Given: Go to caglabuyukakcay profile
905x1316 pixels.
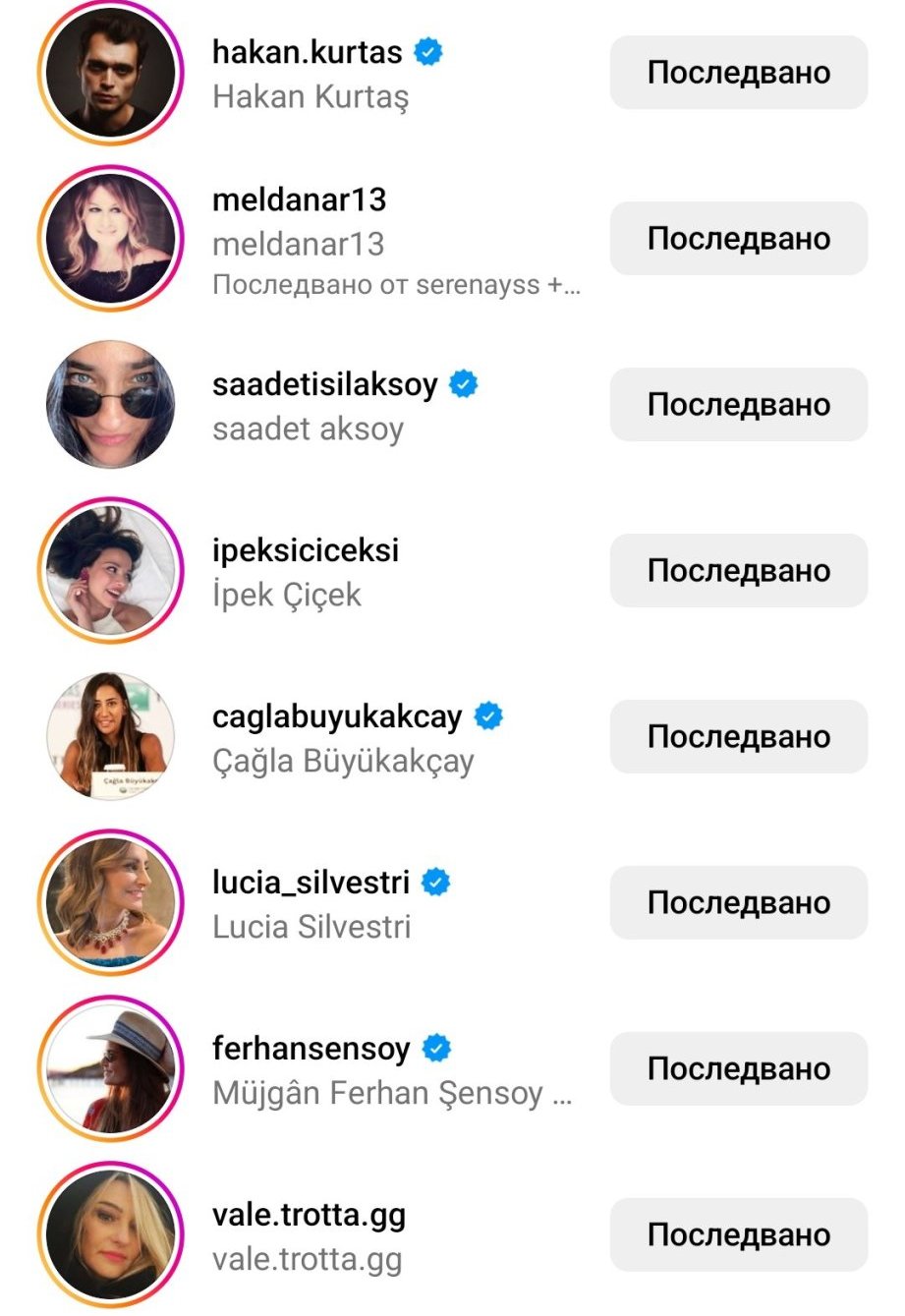Looking at the screenshot, I should pyautogui.click(x=336, y=716).
